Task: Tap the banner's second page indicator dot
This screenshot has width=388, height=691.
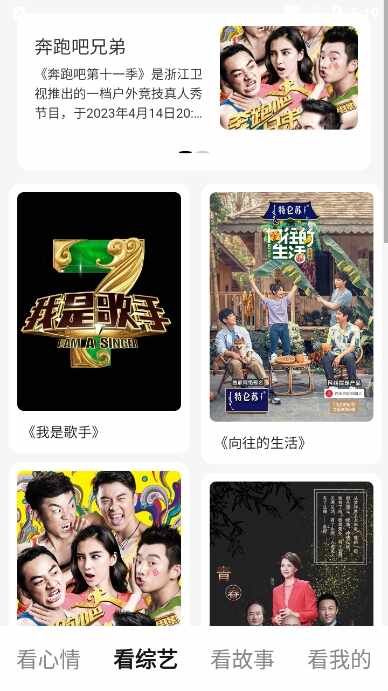Action: click(x=203, y=152)
